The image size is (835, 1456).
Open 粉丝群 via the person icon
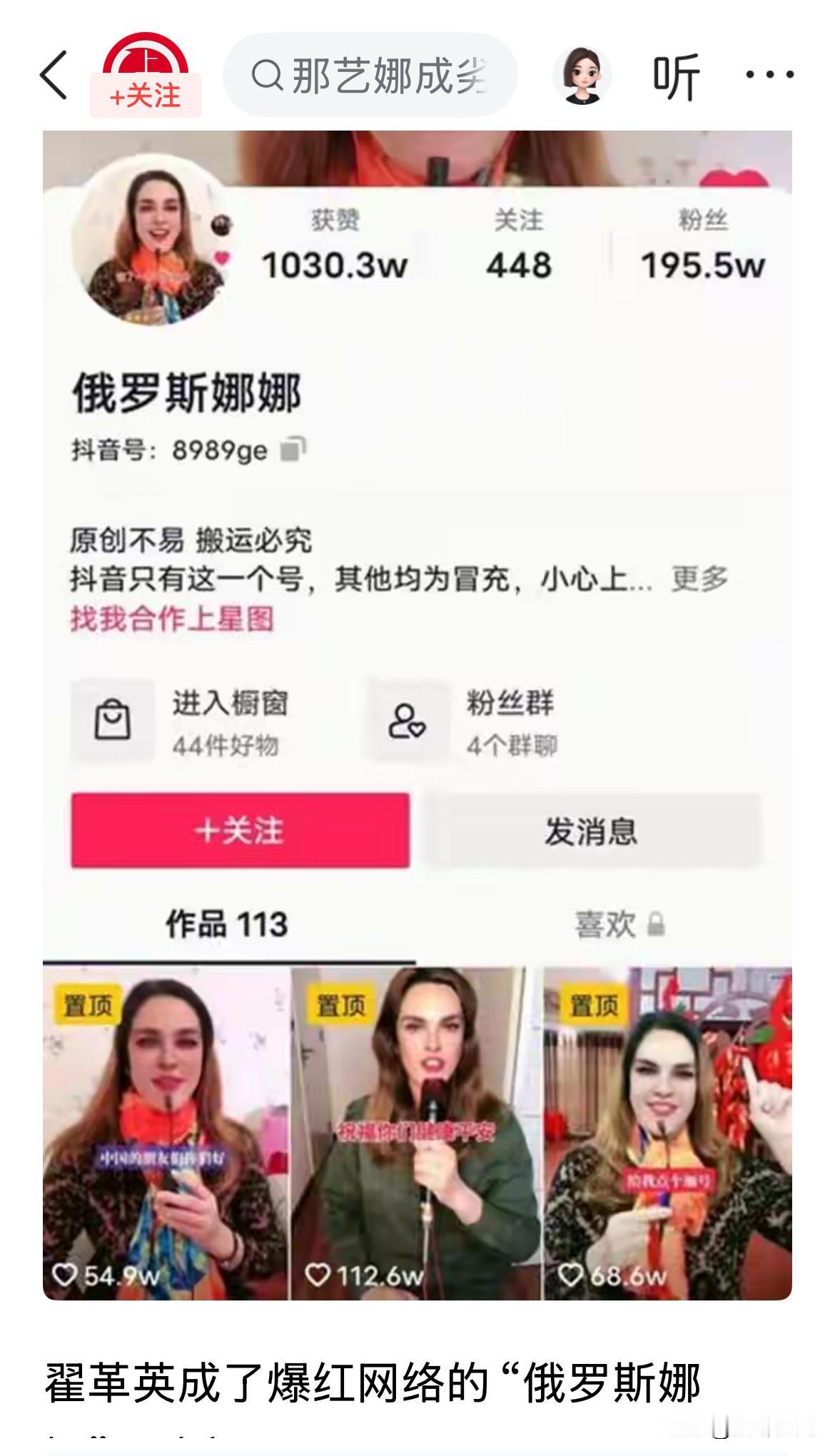tap(407, 723)
